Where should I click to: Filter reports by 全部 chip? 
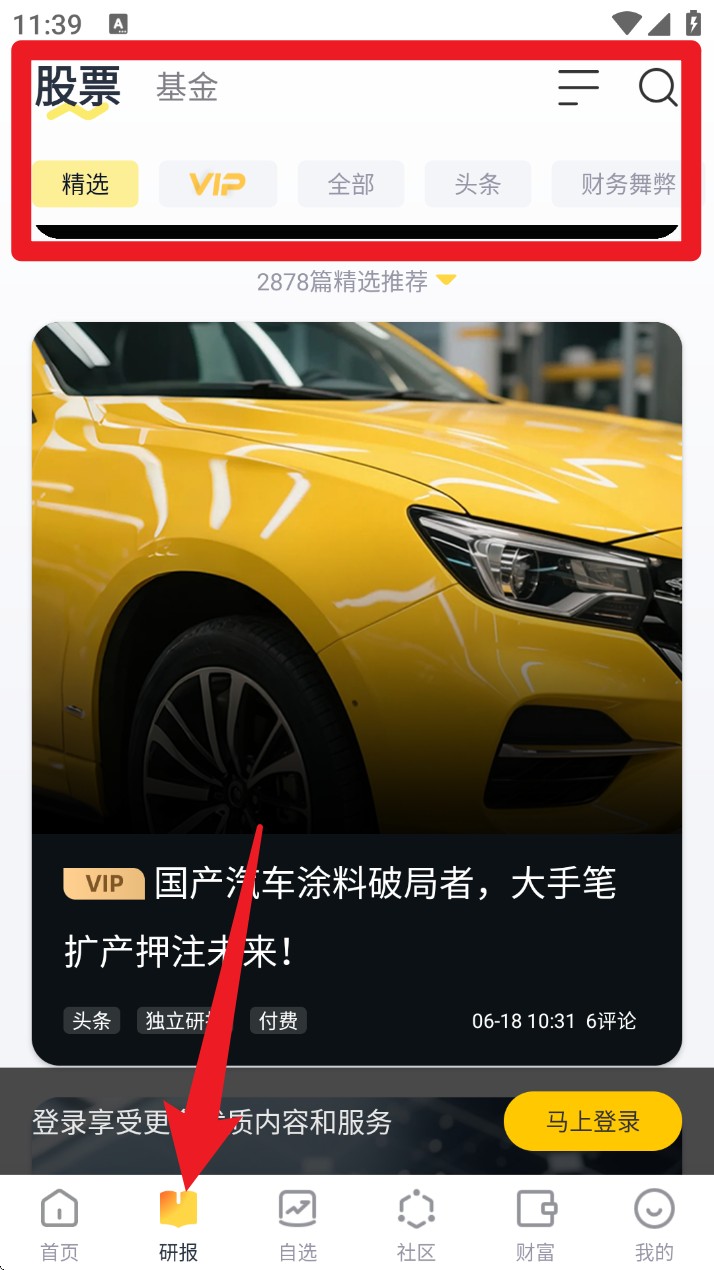click(351, 184)
